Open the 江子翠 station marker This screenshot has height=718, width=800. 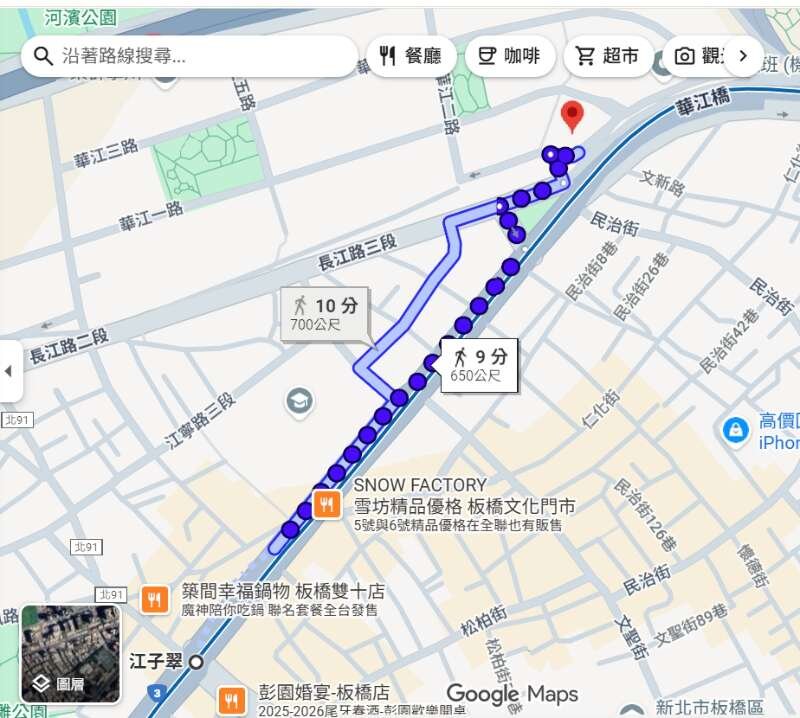(197, 662)
